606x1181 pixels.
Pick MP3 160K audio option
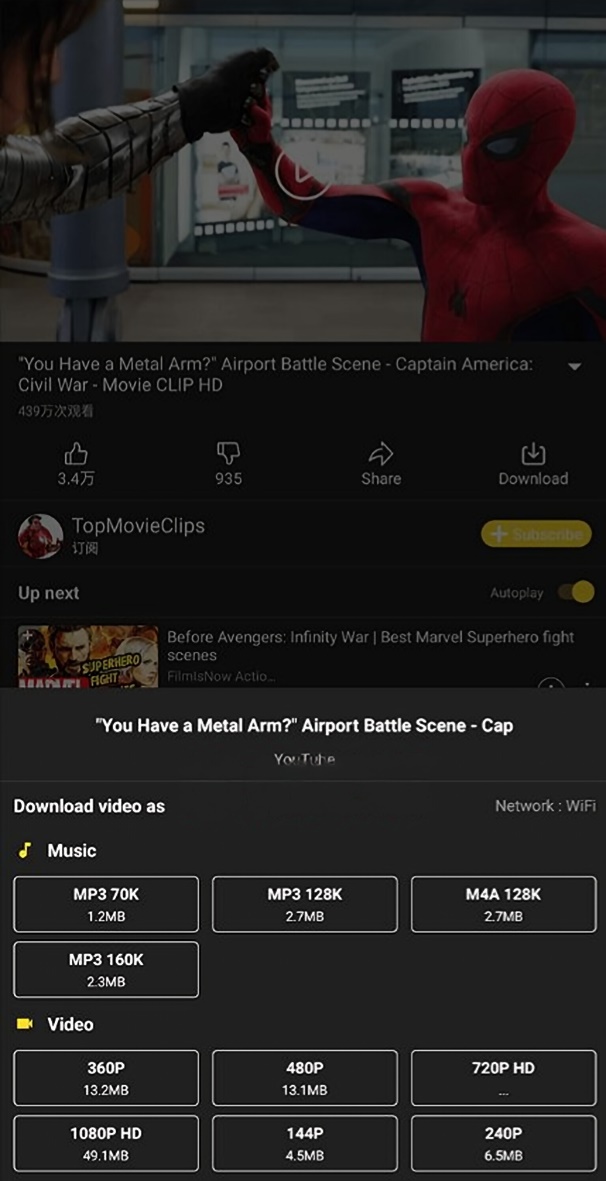[x=106, y=969]
